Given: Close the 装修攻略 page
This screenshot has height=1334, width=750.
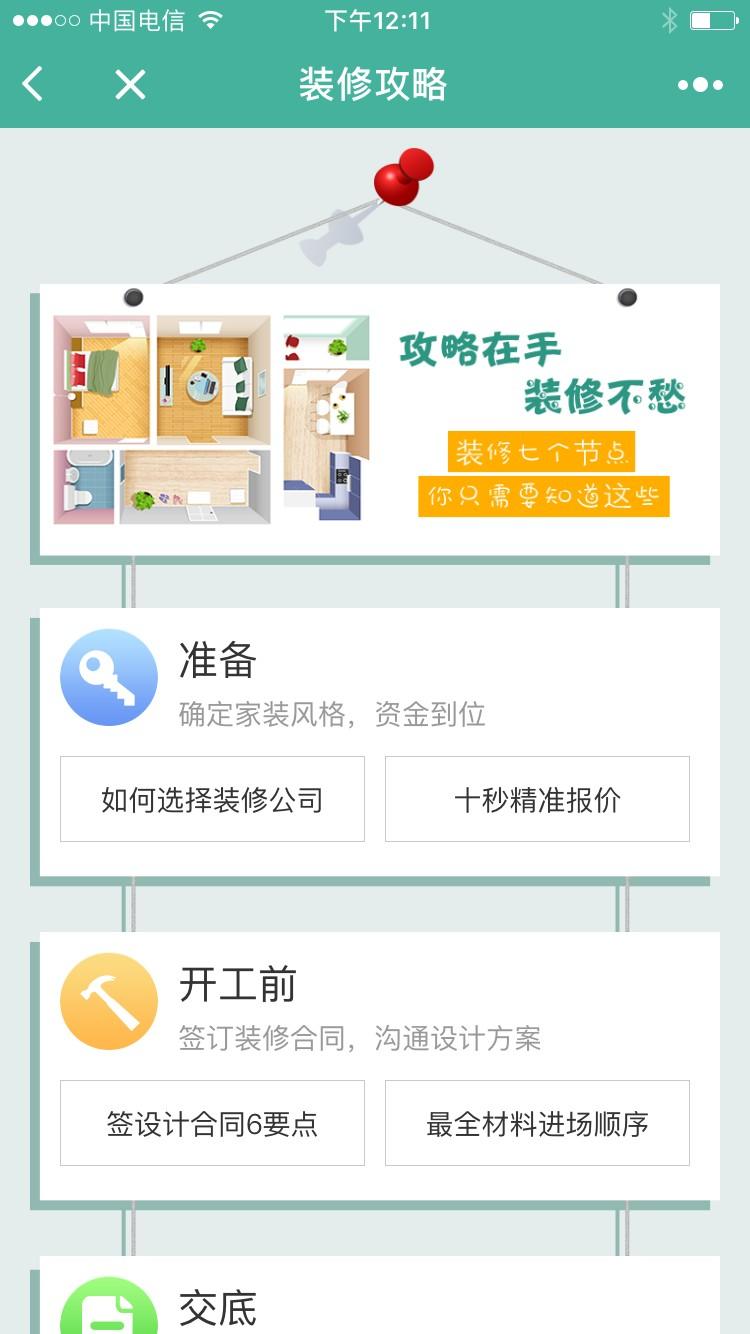Looking at the screenshot, I should coord(130,85).
